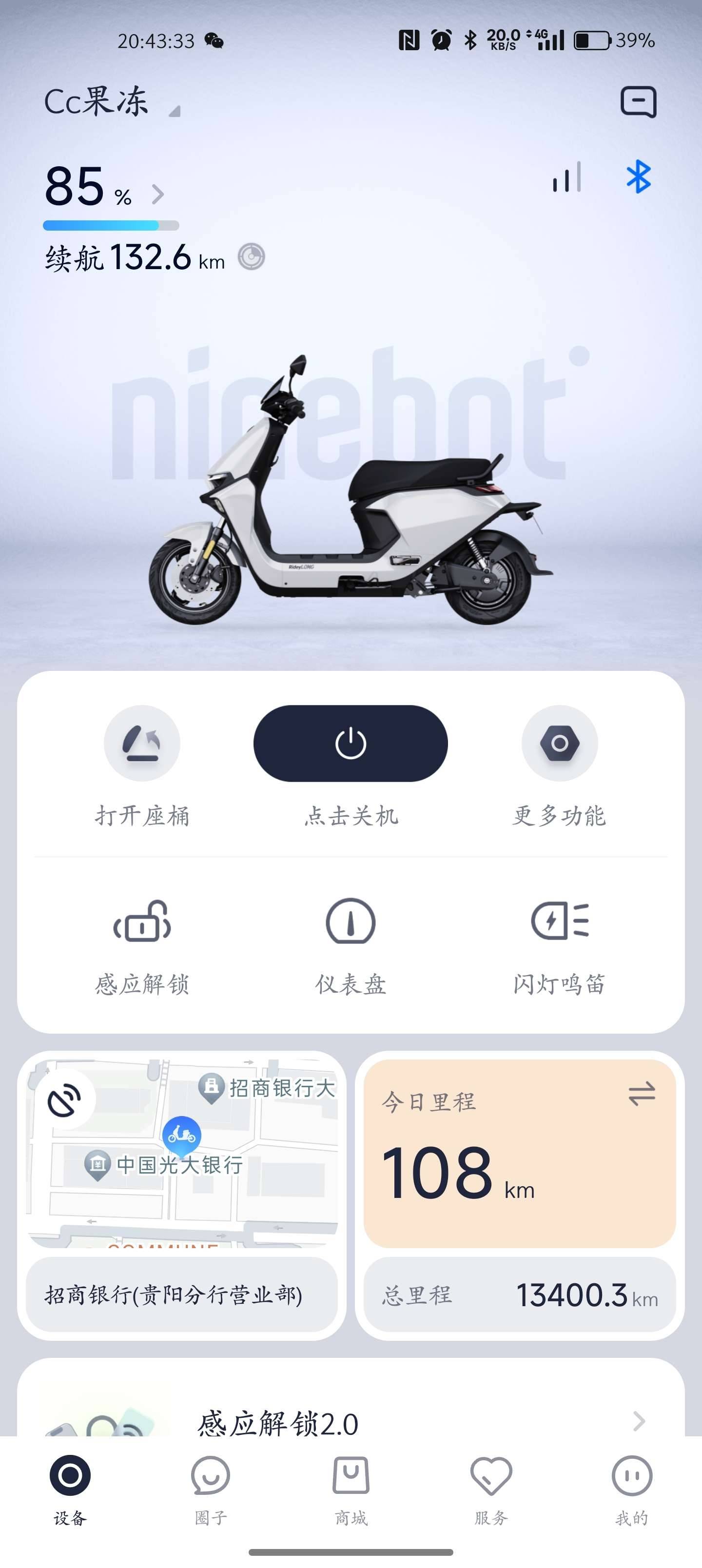The width and height of the screenshot is (702, 1568).
Task: Tap the range estimate mode icon
Action: click(251, 257)
